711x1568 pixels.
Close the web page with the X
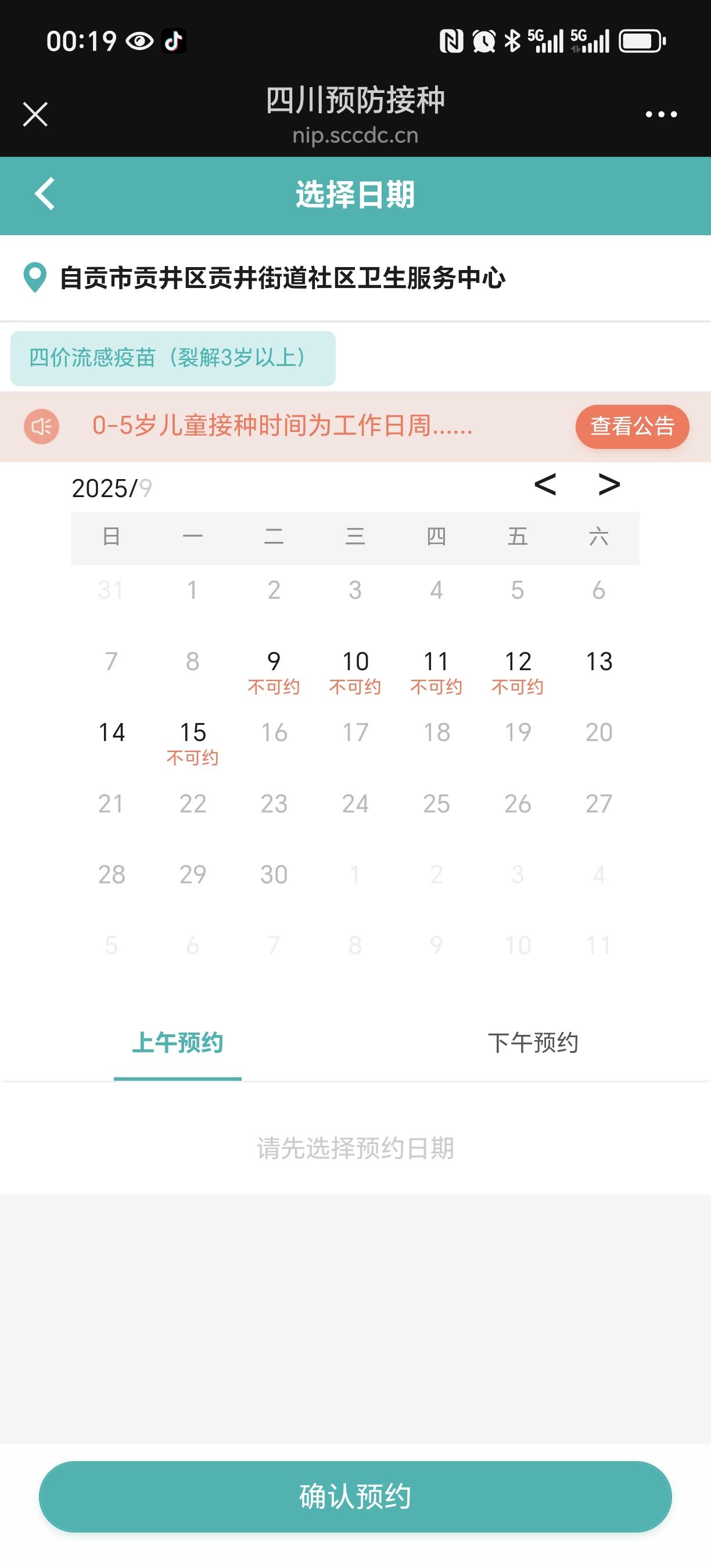(35, 114)
